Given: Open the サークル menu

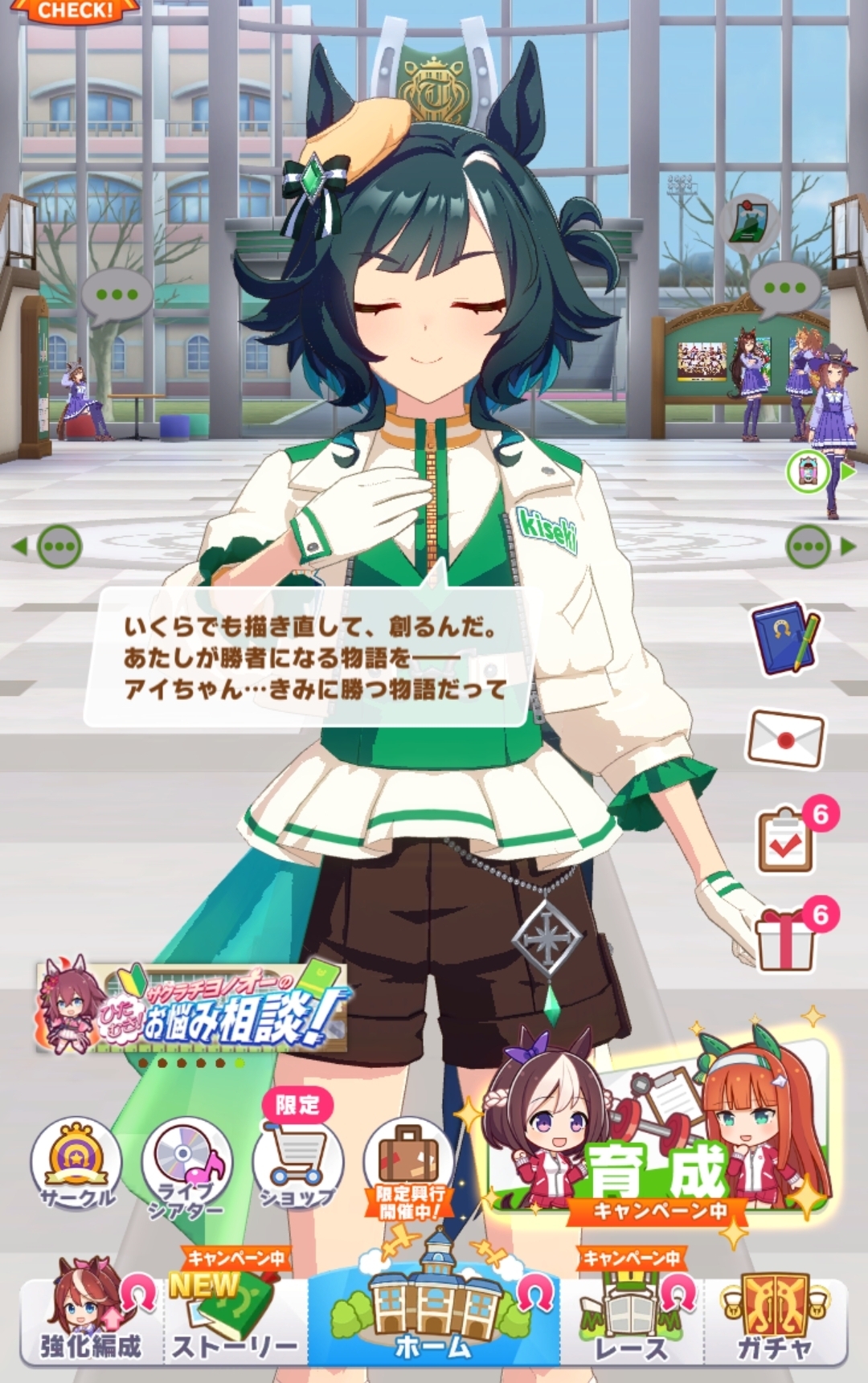Looking at the screenshot, I should (x=76, y=1163).
